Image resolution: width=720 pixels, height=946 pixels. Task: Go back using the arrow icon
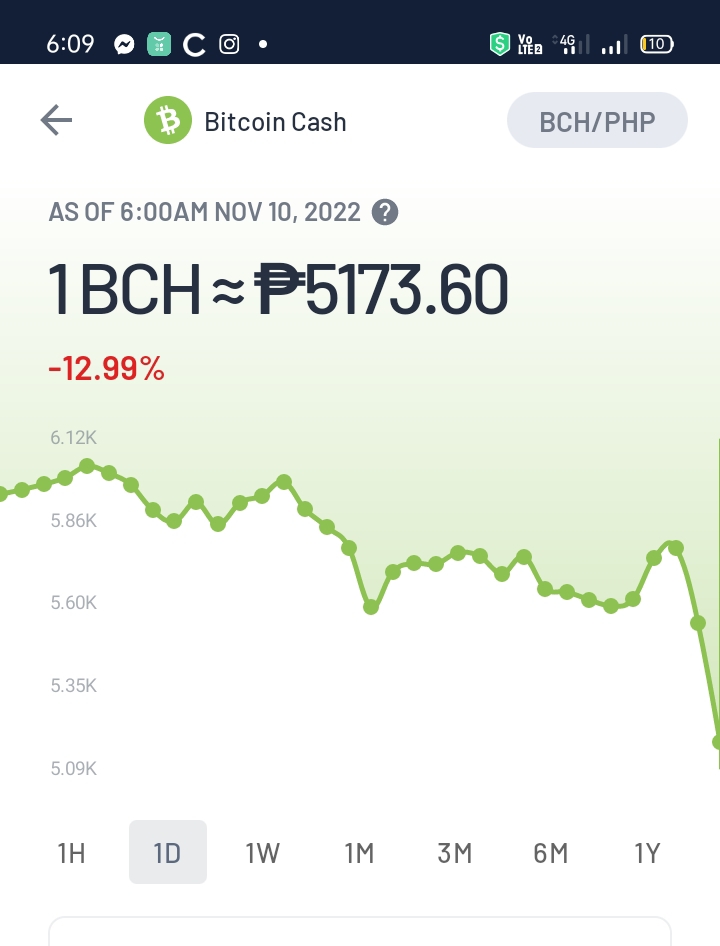coord(56,120)
